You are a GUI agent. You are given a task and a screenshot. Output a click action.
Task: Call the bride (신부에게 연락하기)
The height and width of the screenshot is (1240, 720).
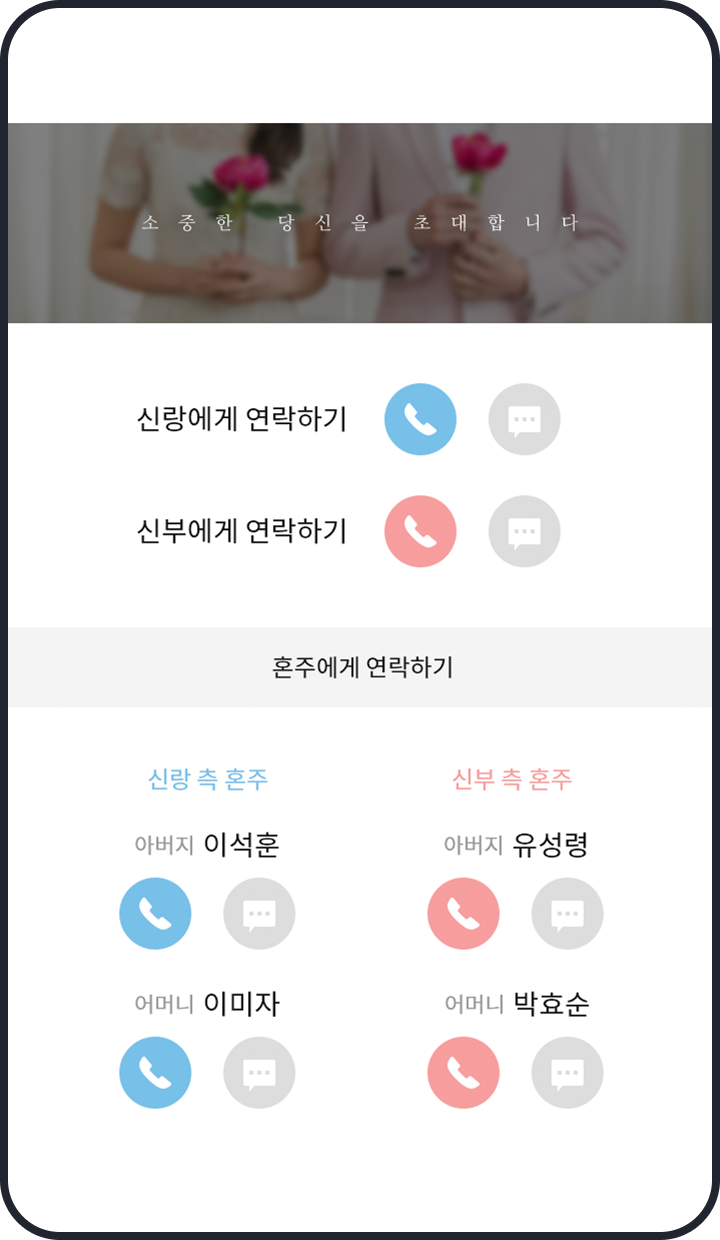tap(420, 531)
